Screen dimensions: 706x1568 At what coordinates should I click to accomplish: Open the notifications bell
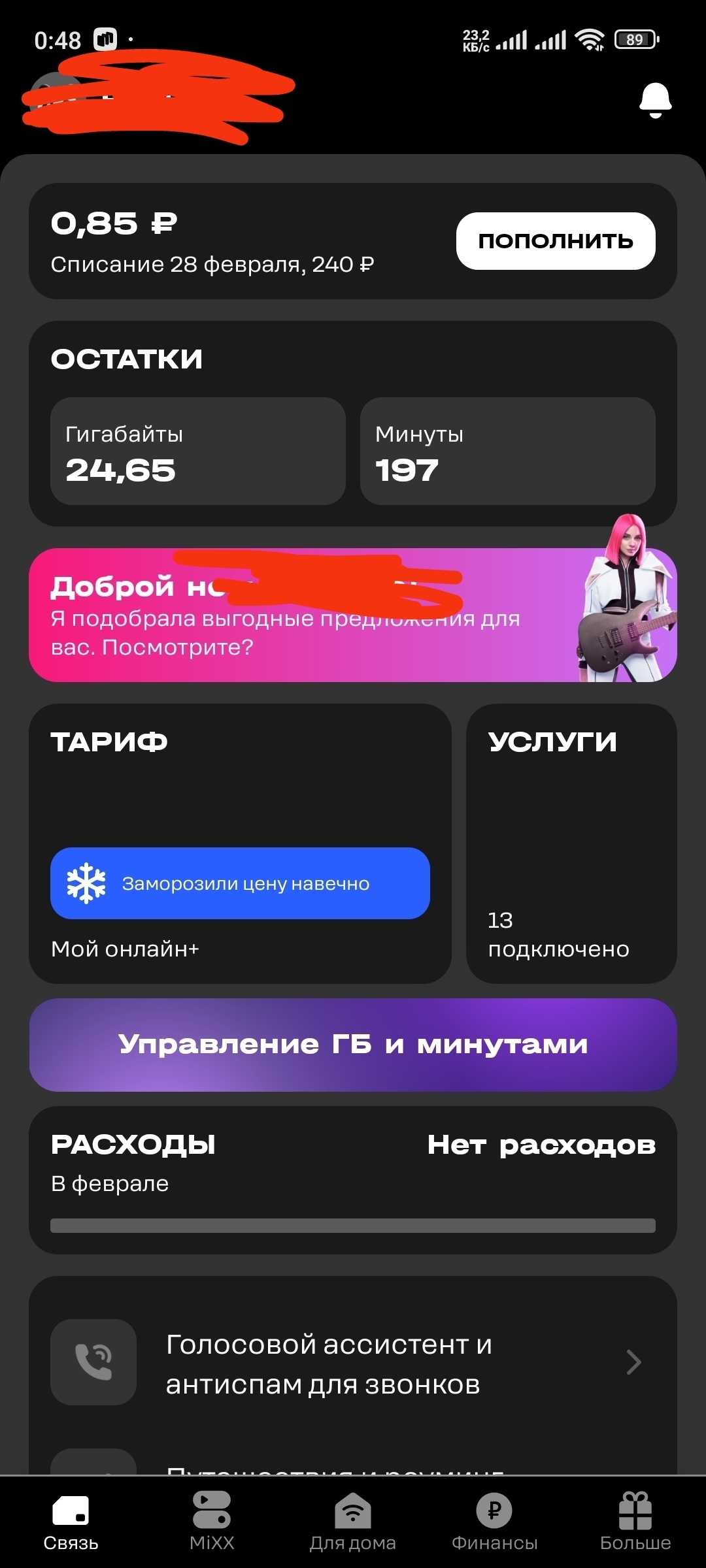[x=655, y=100]
